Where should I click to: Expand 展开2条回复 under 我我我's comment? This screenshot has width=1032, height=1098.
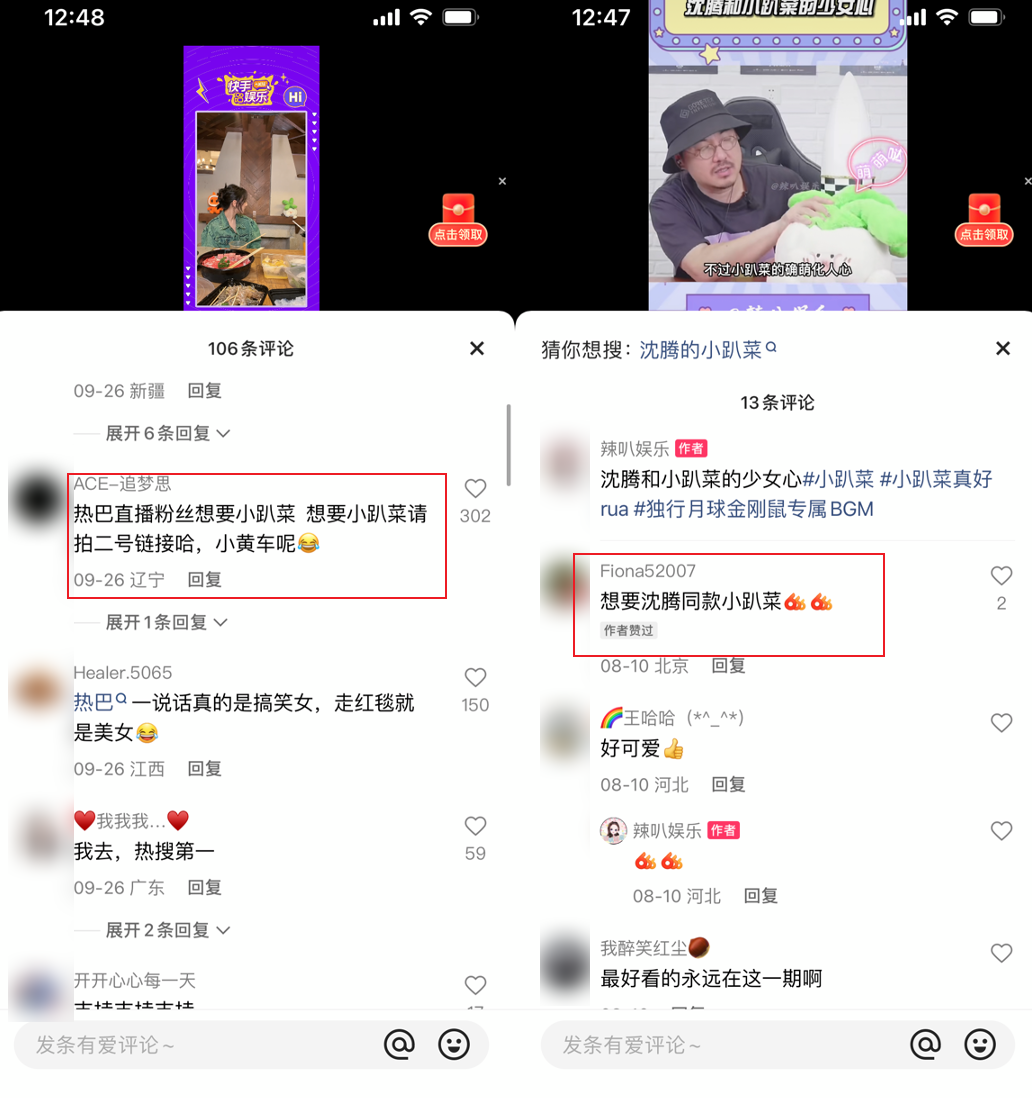pos(168,930)
